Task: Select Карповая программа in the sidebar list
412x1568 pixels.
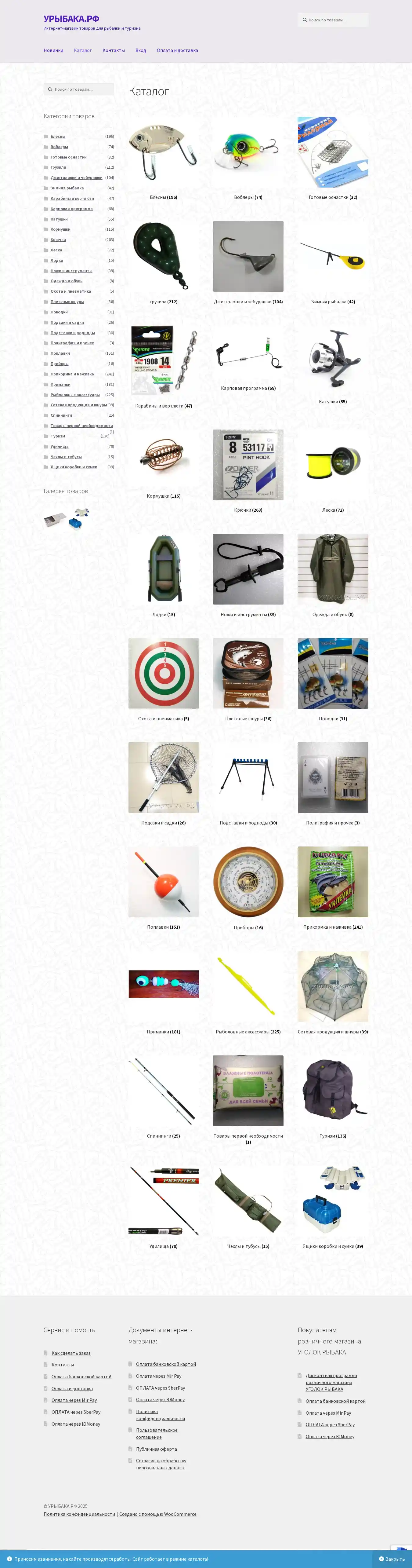Action: coord(71,209)
